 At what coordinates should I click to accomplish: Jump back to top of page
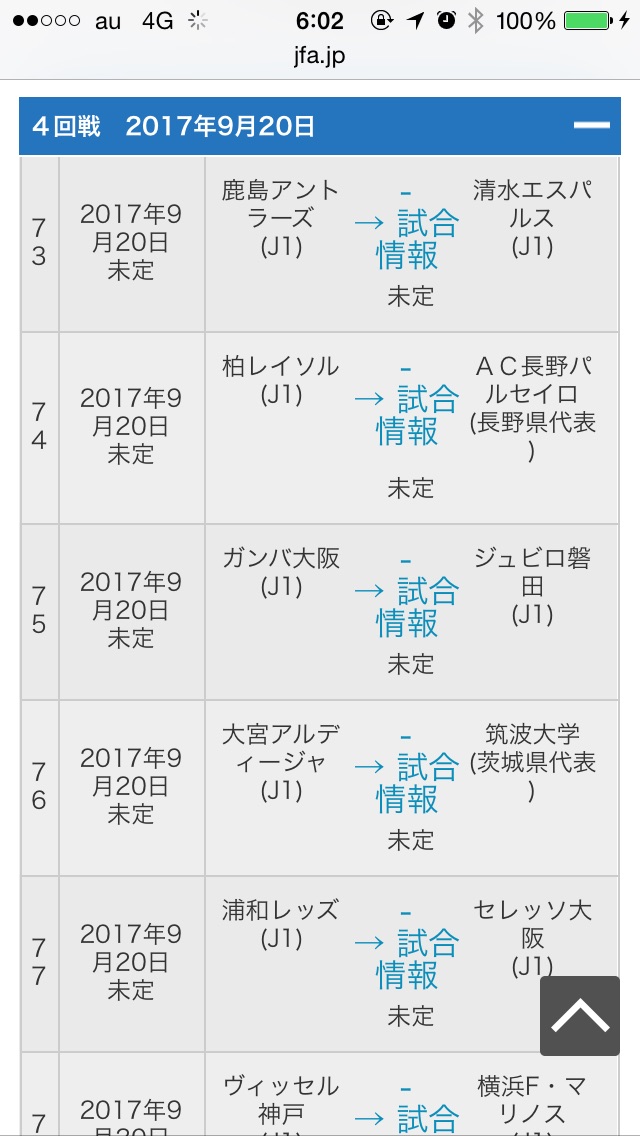[x=580, y=1016]
